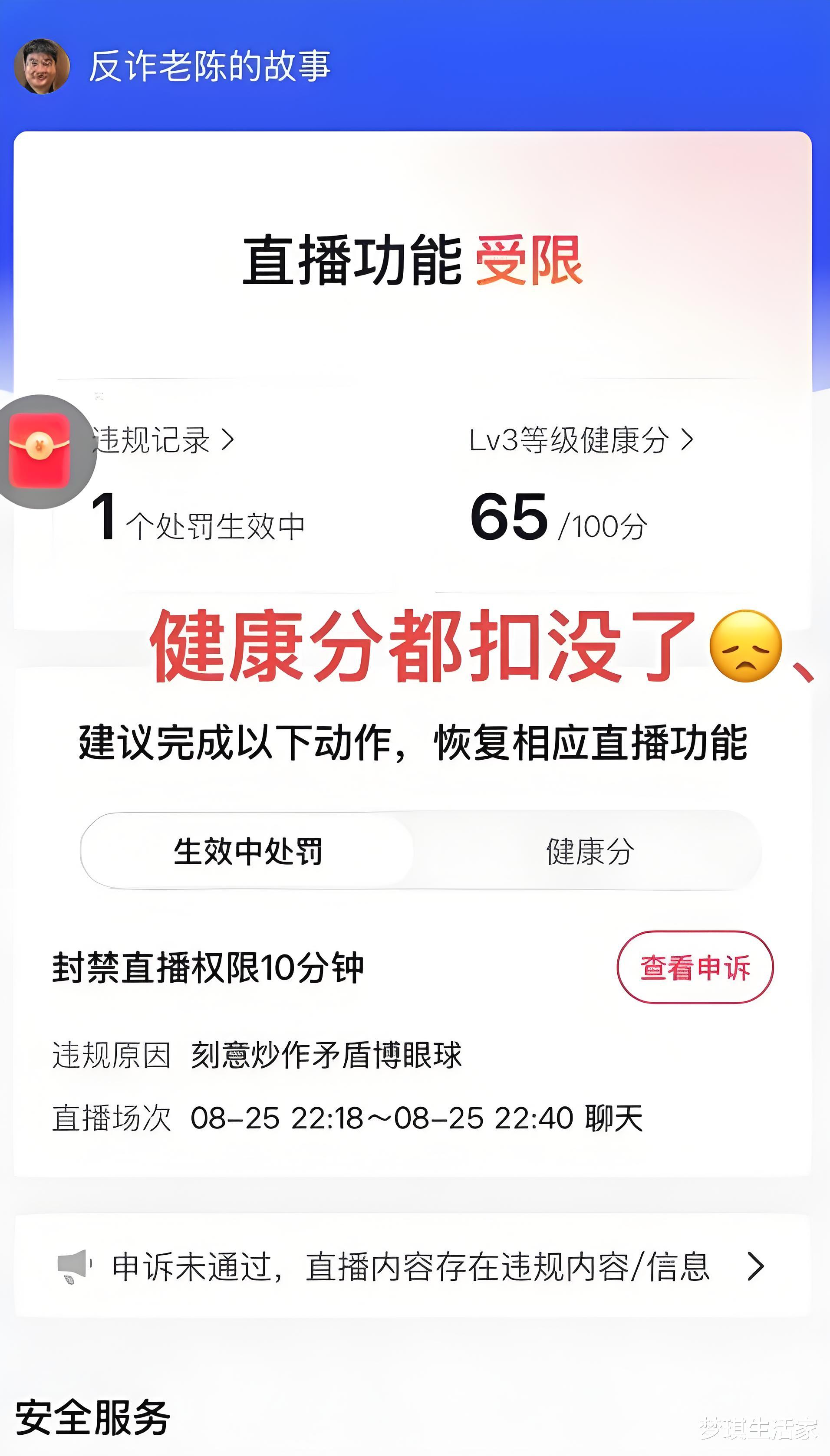
Task: Open the 违规记录 violation records
Action: [x=164, y=440]
